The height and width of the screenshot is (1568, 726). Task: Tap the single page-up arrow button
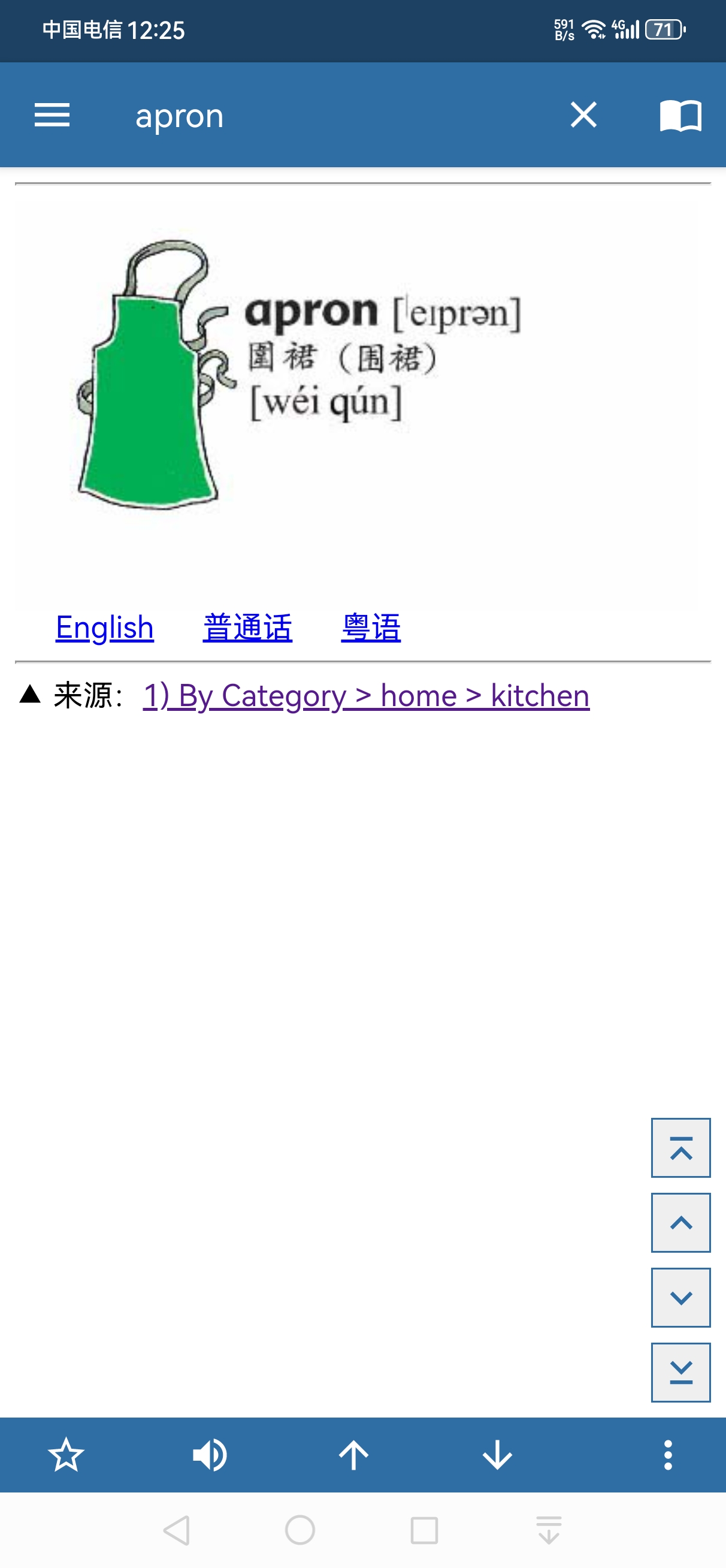(x=680, y=1222)
